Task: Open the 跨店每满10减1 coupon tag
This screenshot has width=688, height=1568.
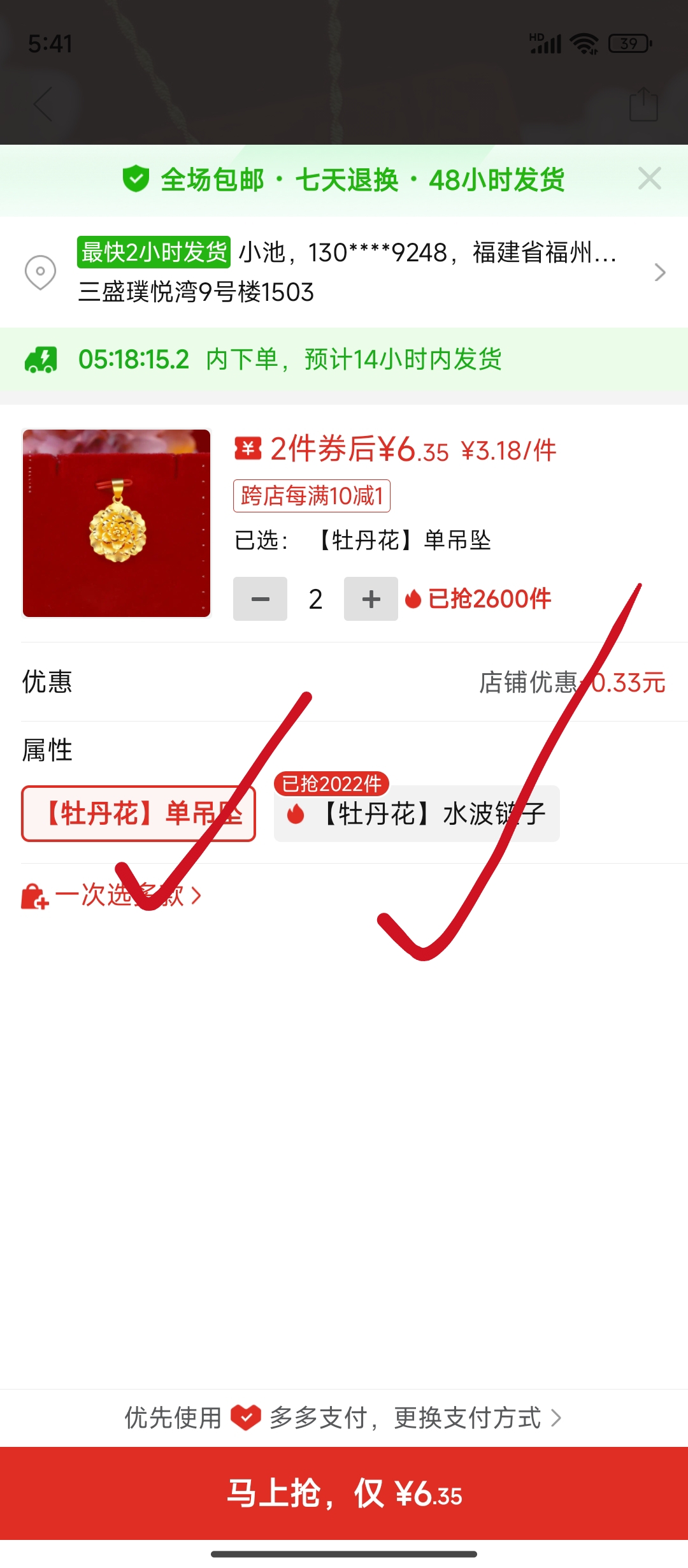Action: click(x=312, y=496)
